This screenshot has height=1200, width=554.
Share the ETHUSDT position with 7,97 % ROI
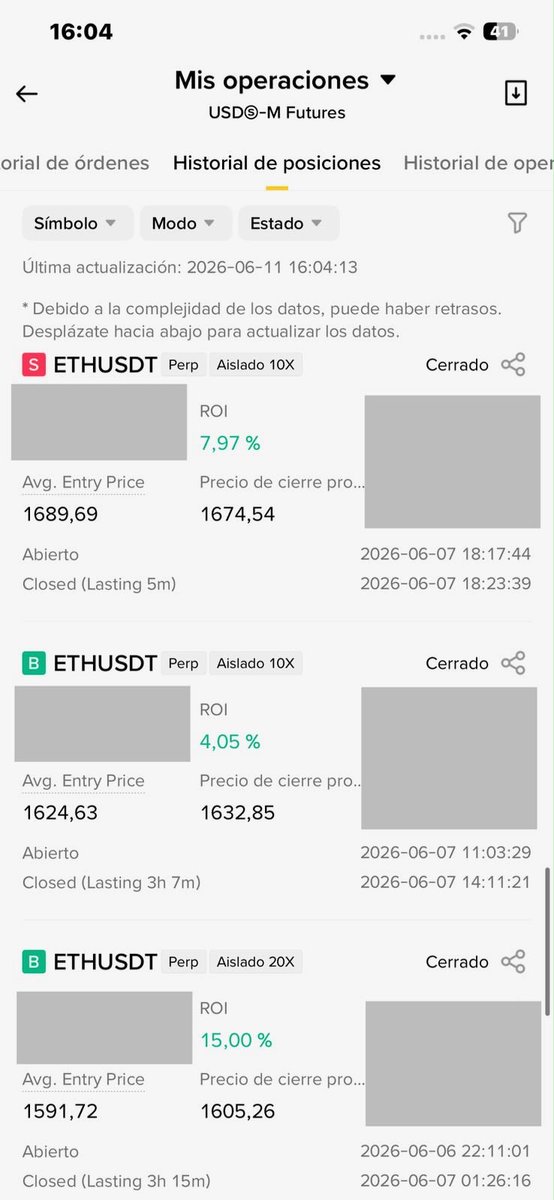pyautogui.click(x=513, y=365)
